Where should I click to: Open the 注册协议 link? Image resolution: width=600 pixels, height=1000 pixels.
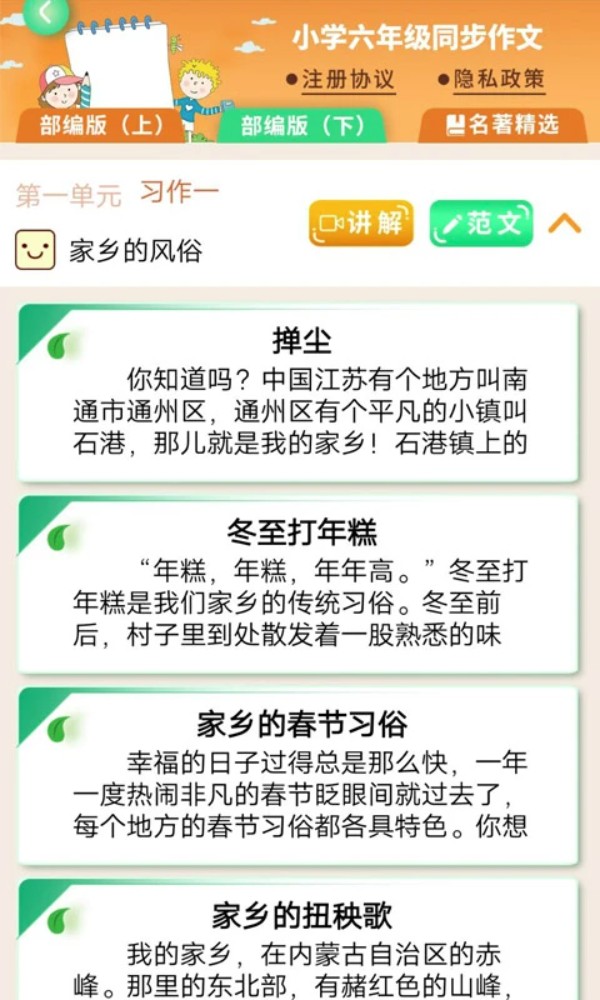pyautogui.click(x=340, y=80)
